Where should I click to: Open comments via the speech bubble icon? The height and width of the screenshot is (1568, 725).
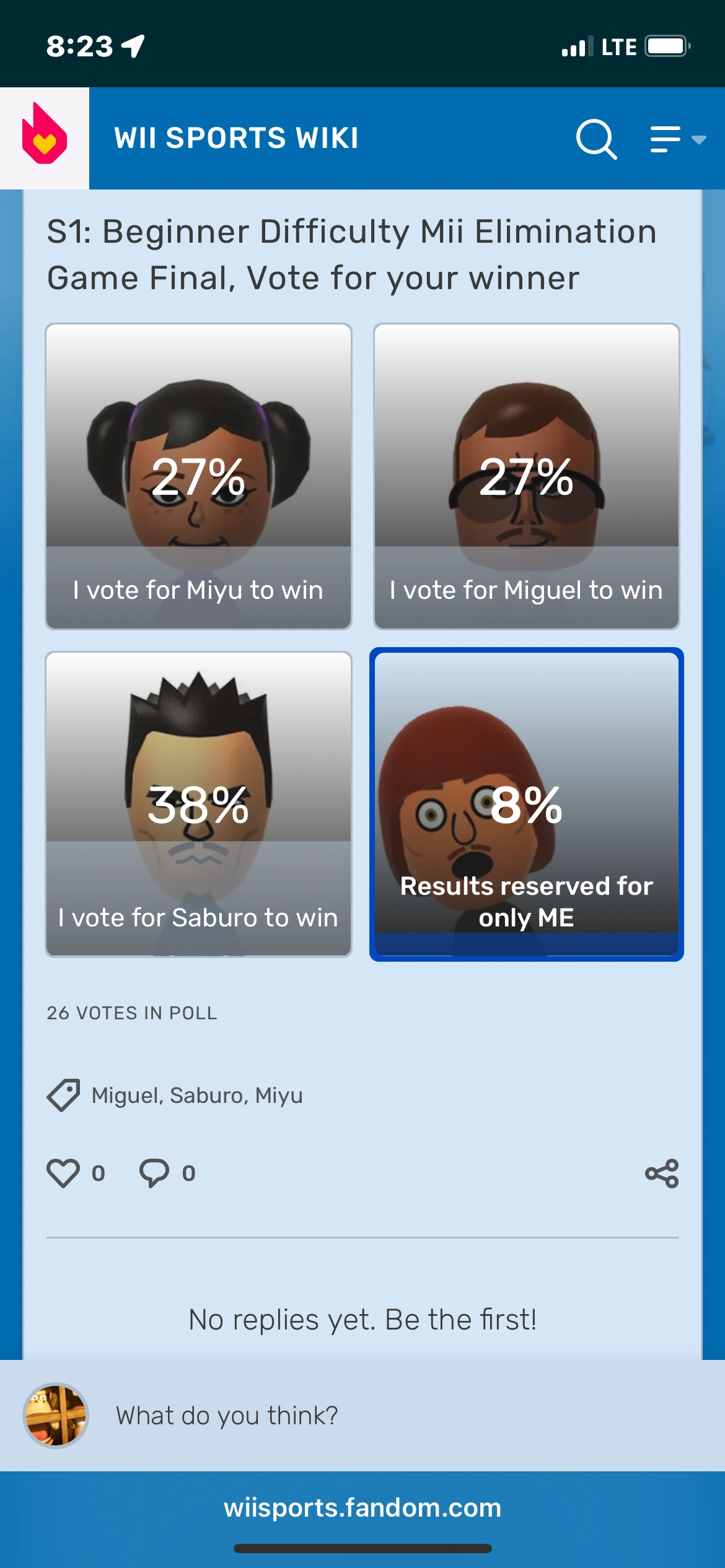(155, 1172)
